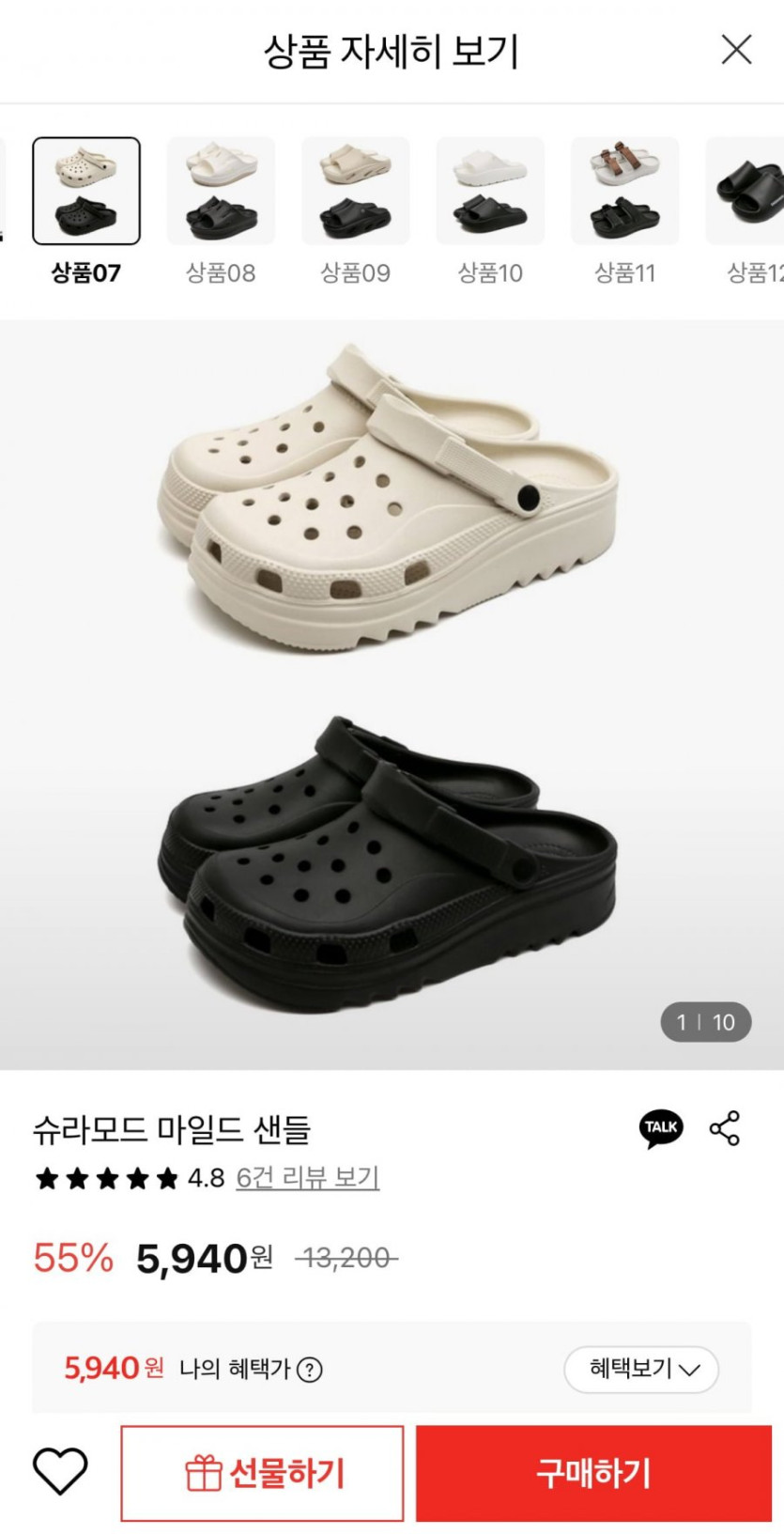784x1534 pixels.
Task: Open the 6건 리뷰 보기 link
Action: click(307, 1178)
